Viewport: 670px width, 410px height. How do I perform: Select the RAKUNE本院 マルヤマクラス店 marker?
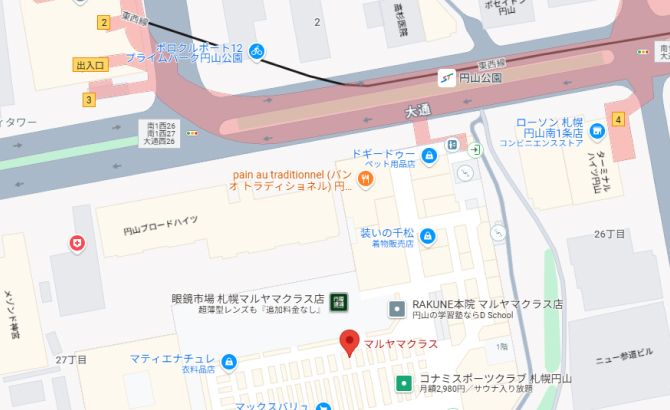point(397,305)
